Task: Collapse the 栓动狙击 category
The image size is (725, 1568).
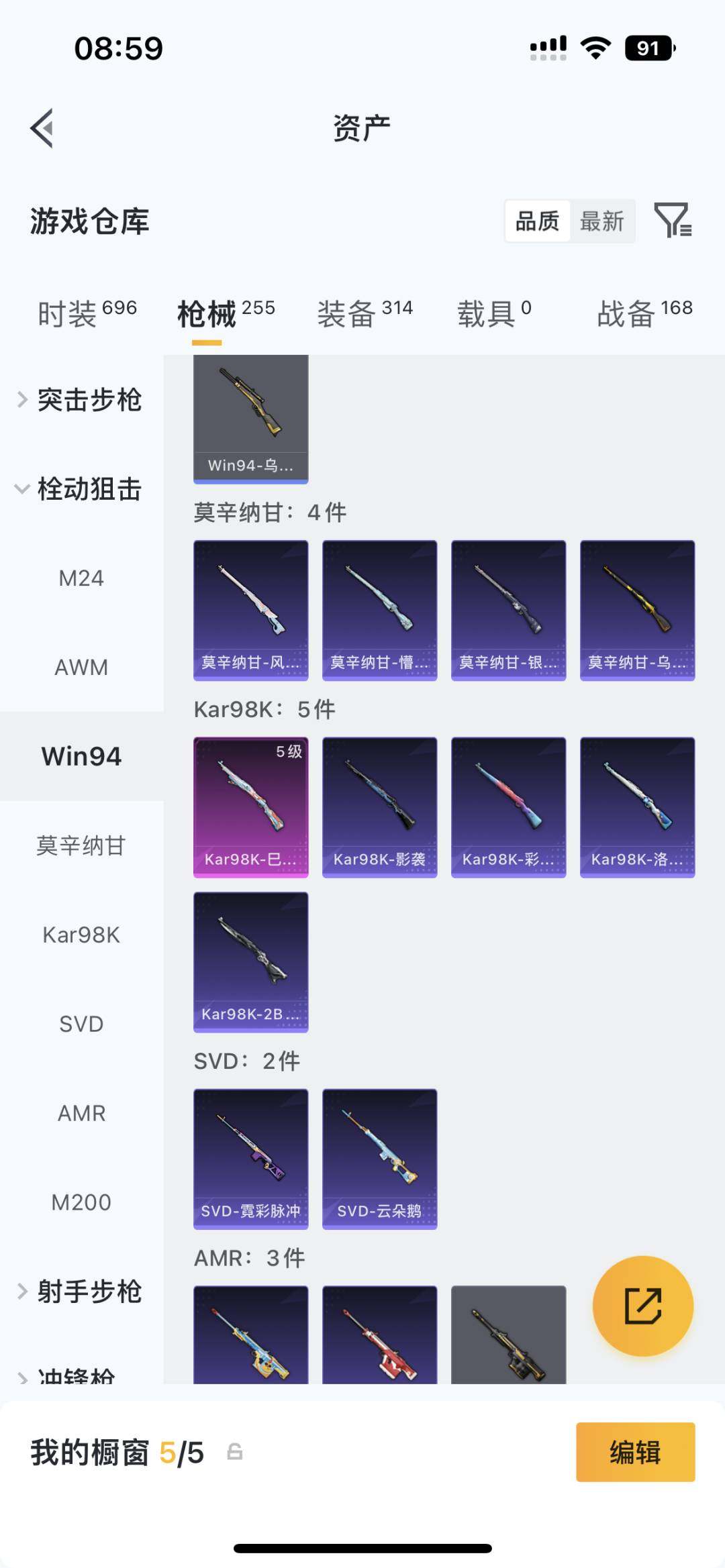Action: (91, 490)
